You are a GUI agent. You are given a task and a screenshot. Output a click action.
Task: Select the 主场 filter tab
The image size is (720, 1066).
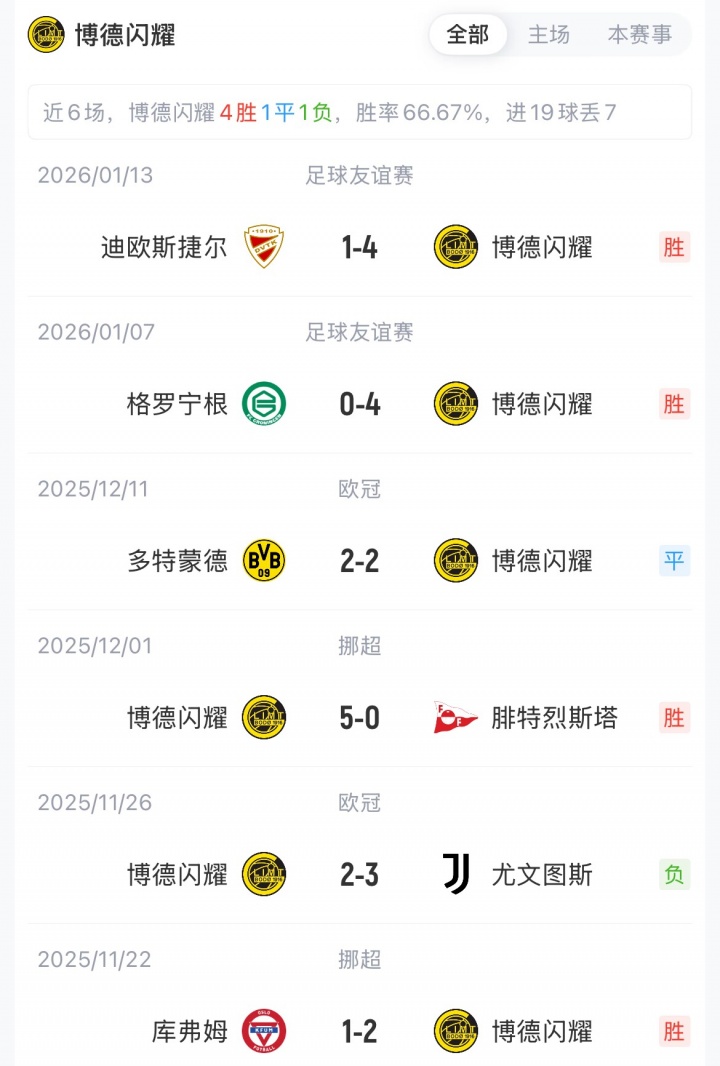coord(549,35)
